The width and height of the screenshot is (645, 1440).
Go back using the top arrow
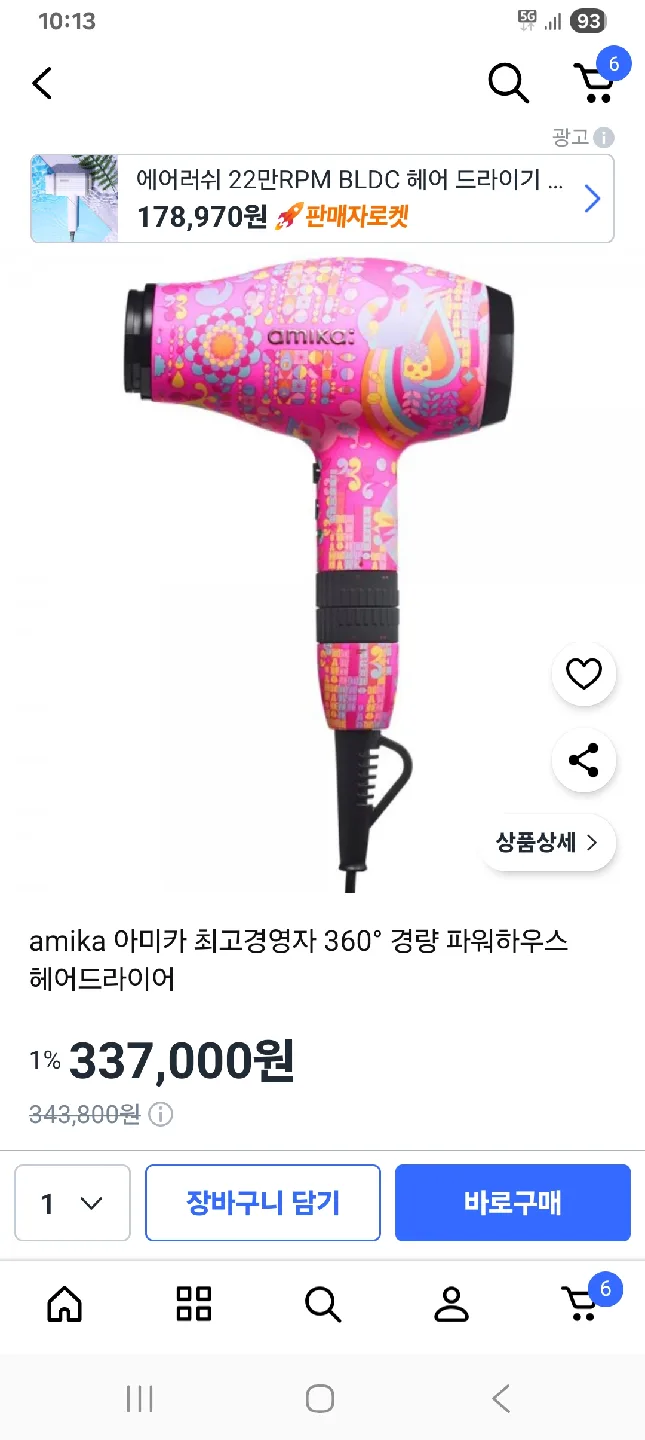click(42, 84)
